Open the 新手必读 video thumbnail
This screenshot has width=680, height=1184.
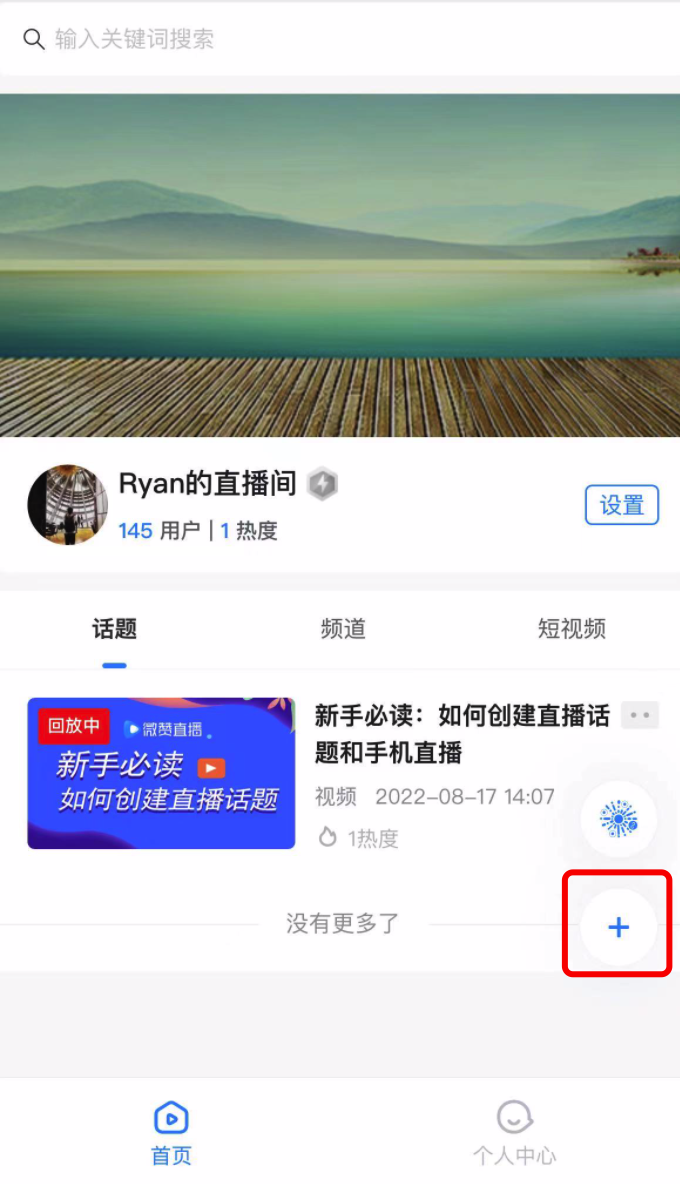point(161,773)
